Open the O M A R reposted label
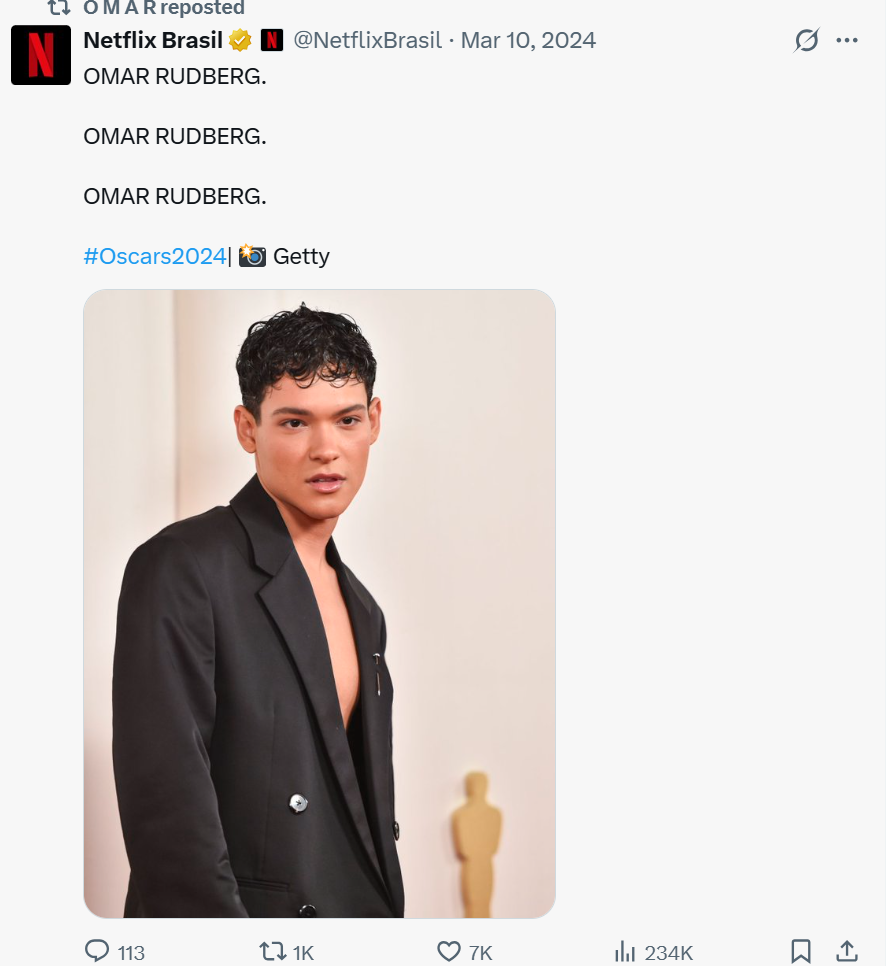Screen dimensions: 888x966 coord(163,8)
